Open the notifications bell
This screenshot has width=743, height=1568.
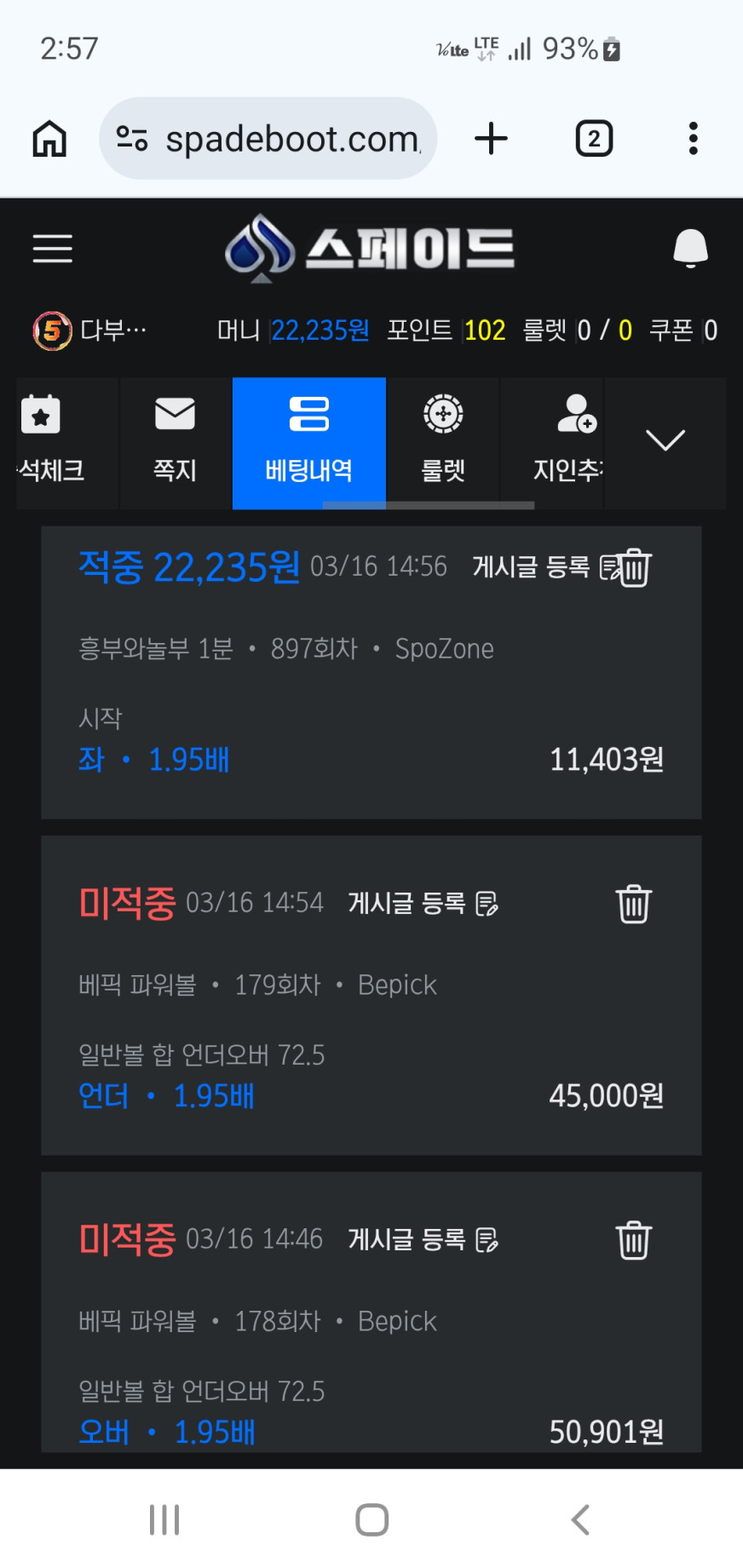(x=690, y=248)
